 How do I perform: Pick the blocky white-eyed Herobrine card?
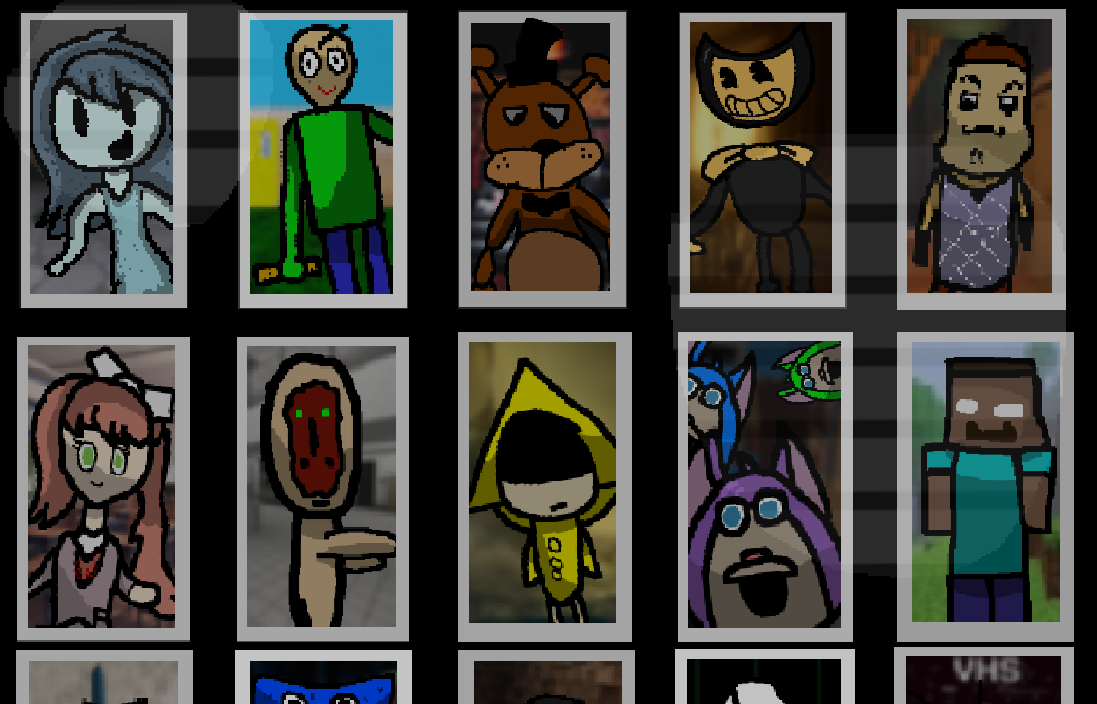click(984, 486)
